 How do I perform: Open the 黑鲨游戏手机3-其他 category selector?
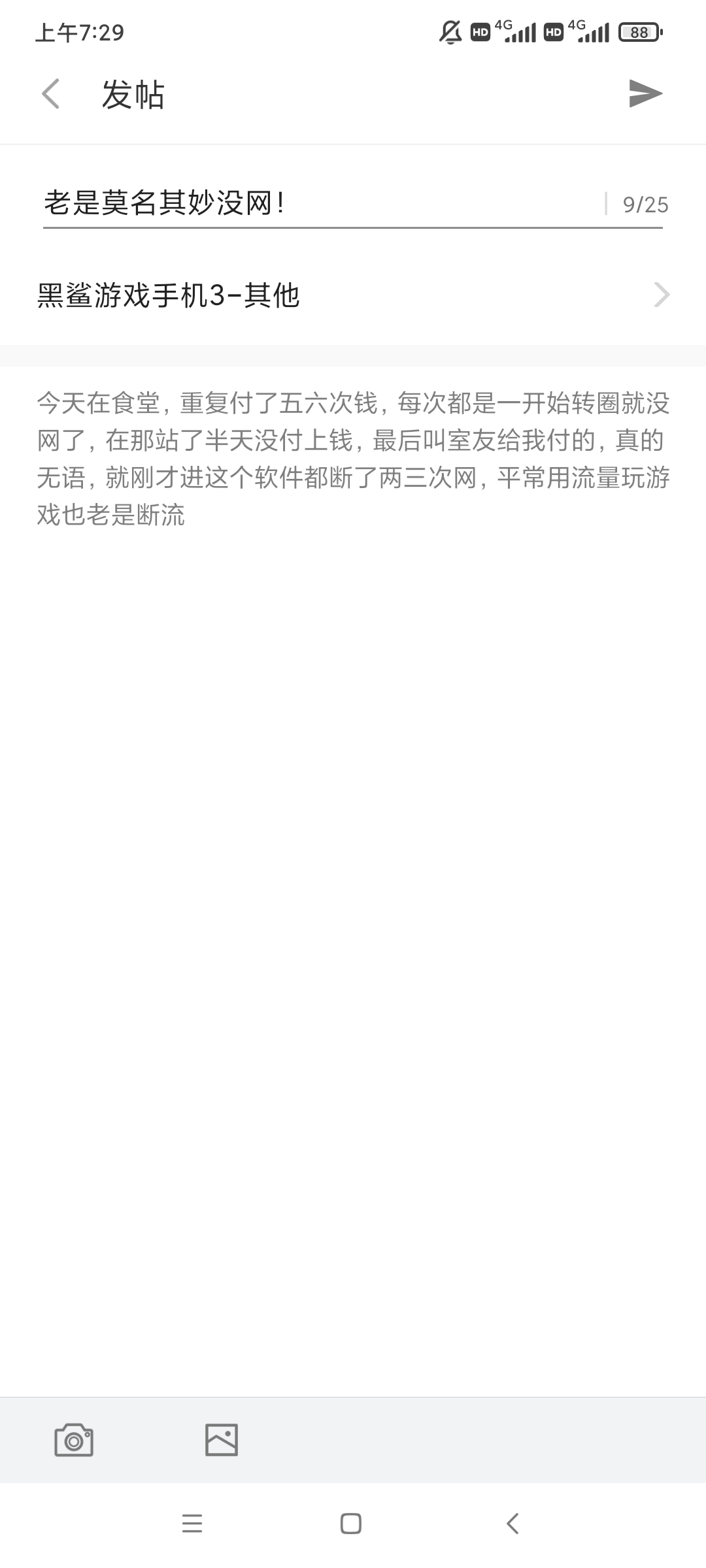353,295
